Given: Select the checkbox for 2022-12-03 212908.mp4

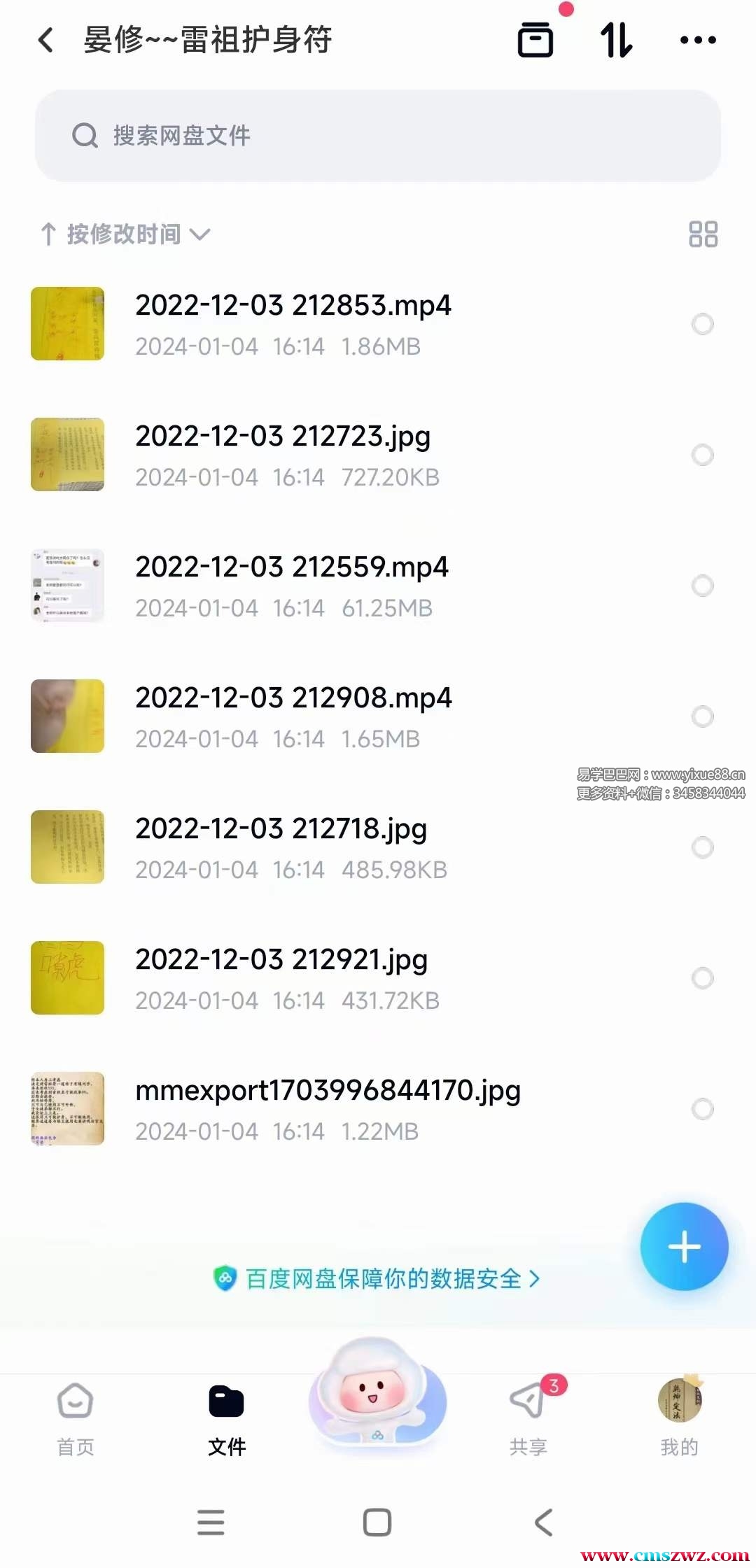Looking at the screenshot, I should [702, 716].
